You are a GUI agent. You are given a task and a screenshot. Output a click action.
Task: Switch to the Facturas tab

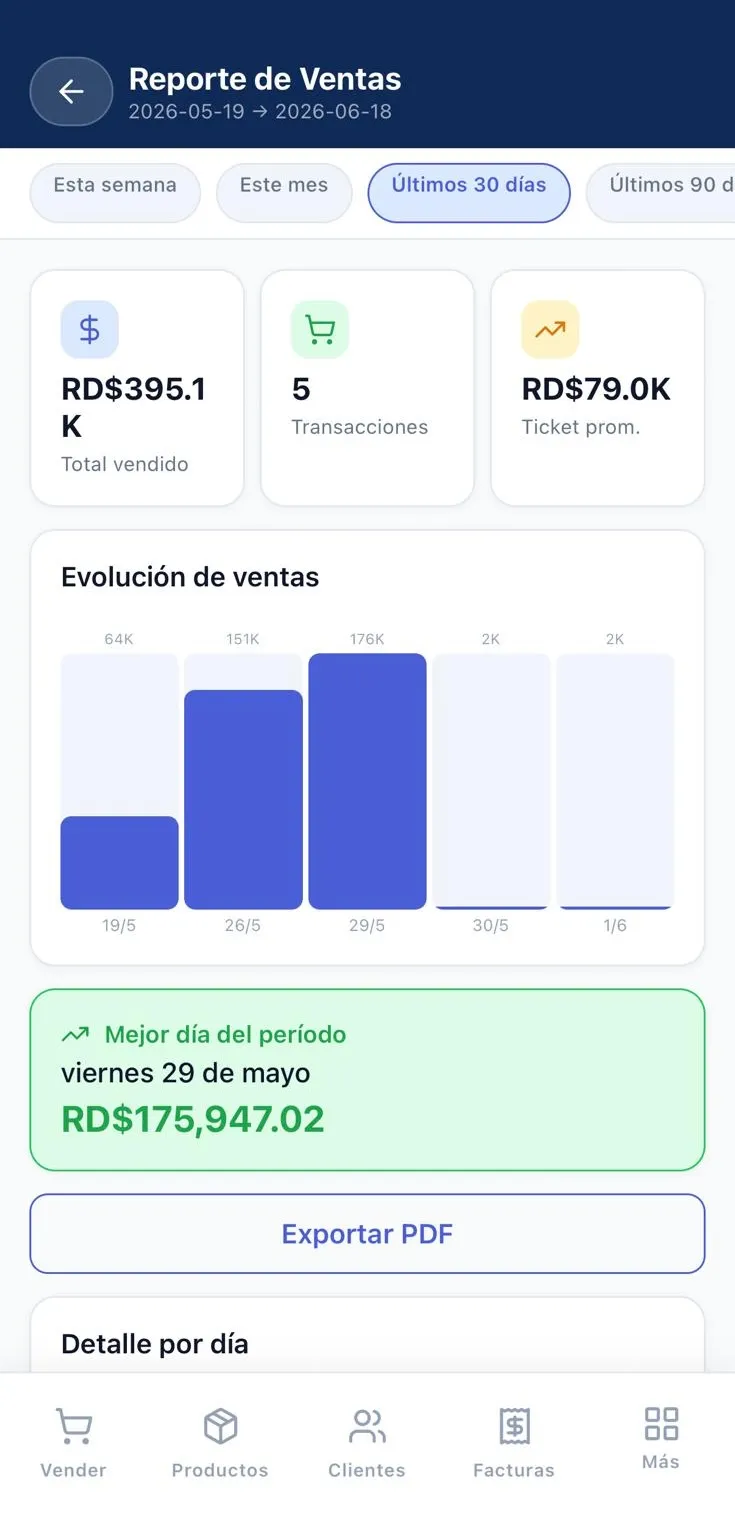pyautogui.click(x=514, y=1444)
